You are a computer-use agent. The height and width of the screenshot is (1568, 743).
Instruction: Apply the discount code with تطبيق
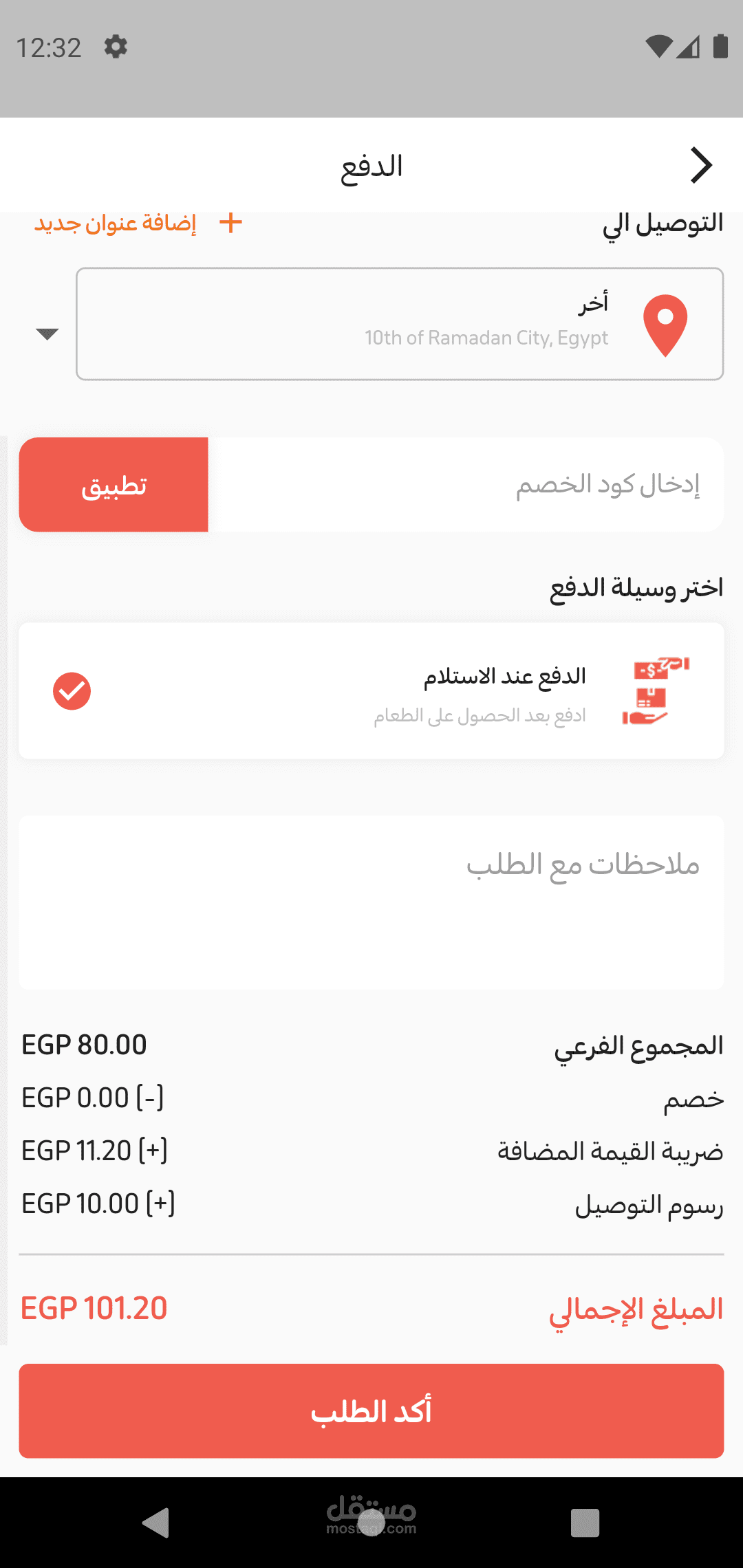tap(114, 485)
